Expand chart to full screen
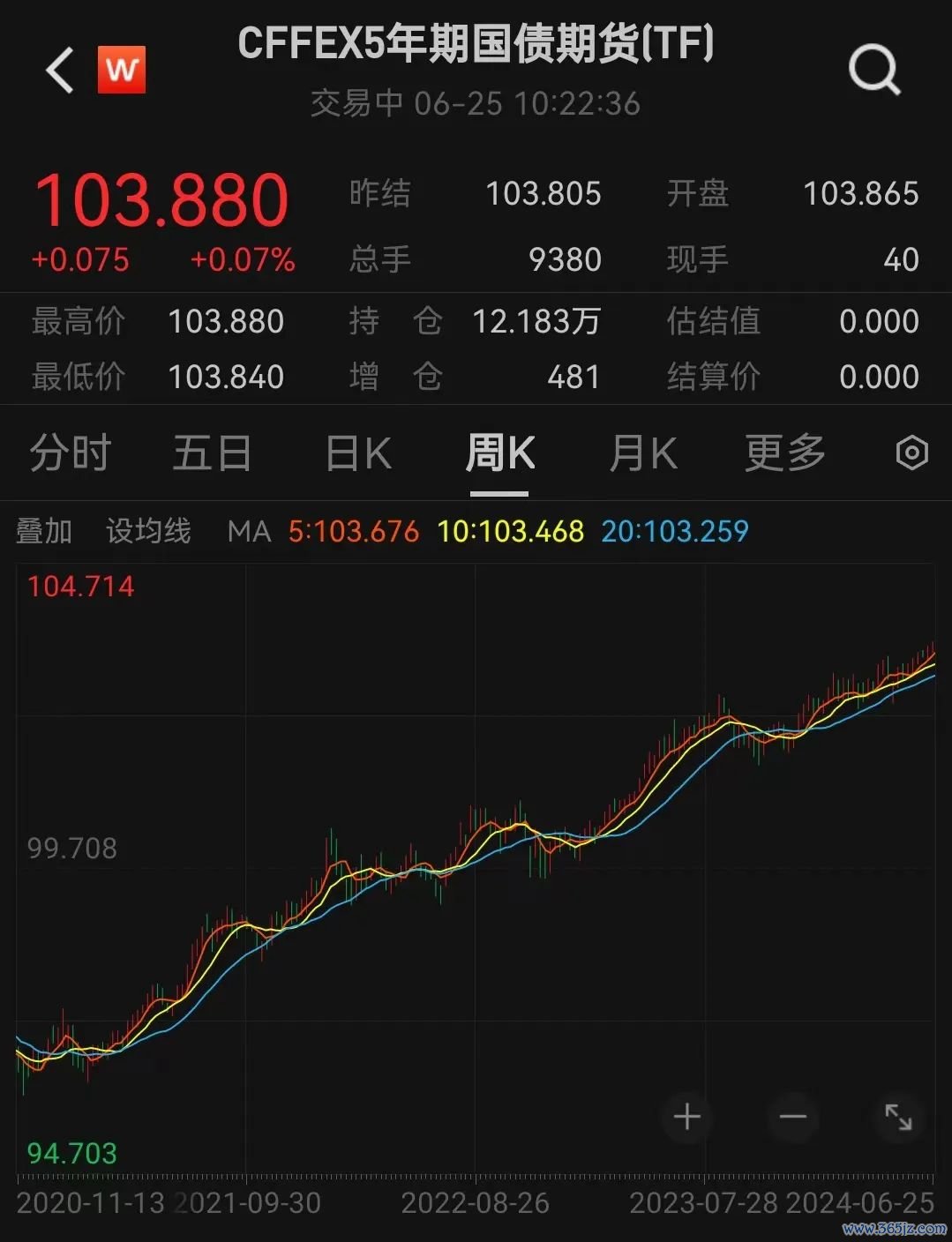The width and height of the screenshot is (952, 1242). click(898, 1117)
